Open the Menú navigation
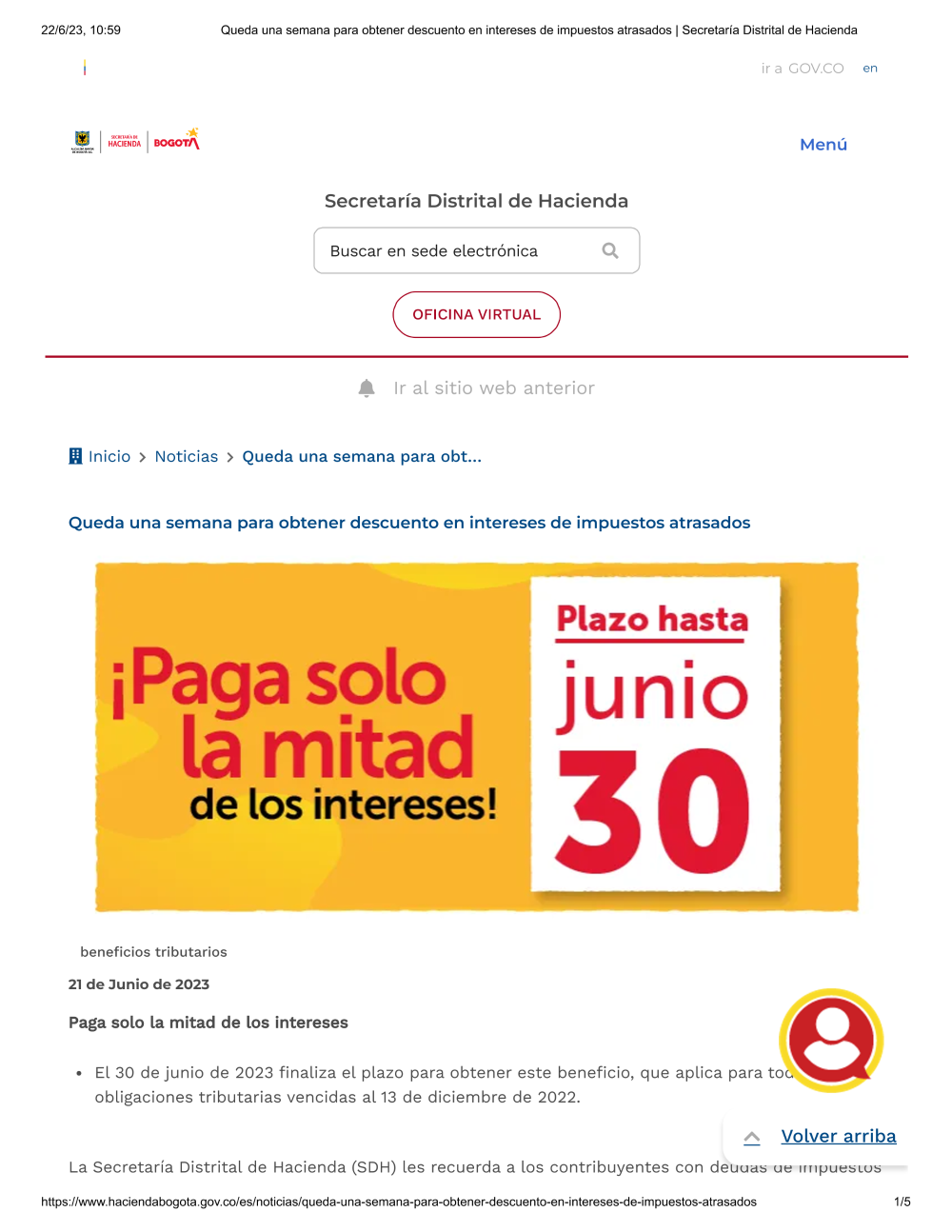Screen dimensions: 952x1232 pyautogui.click(x=823, y=145)
